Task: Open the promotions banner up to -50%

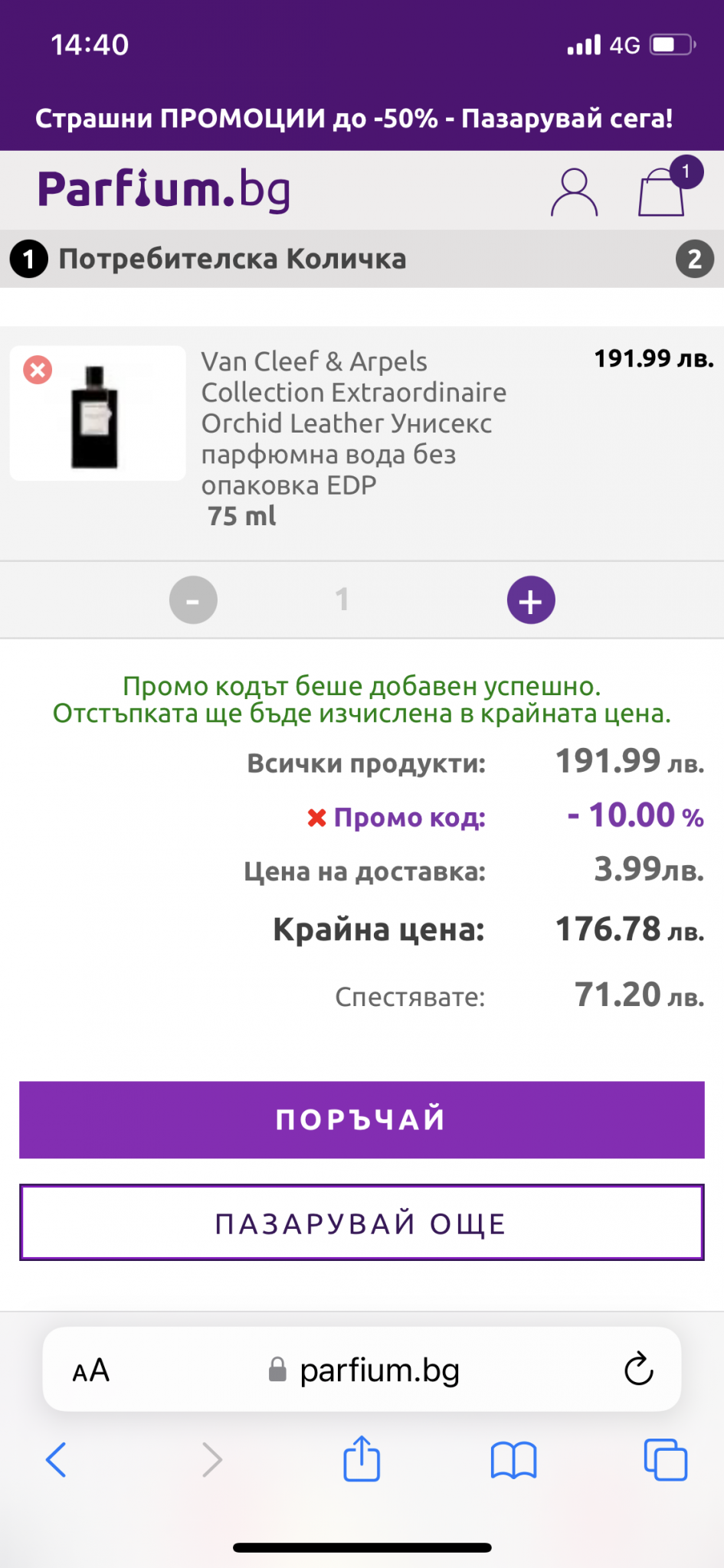Action: [354, 119]
